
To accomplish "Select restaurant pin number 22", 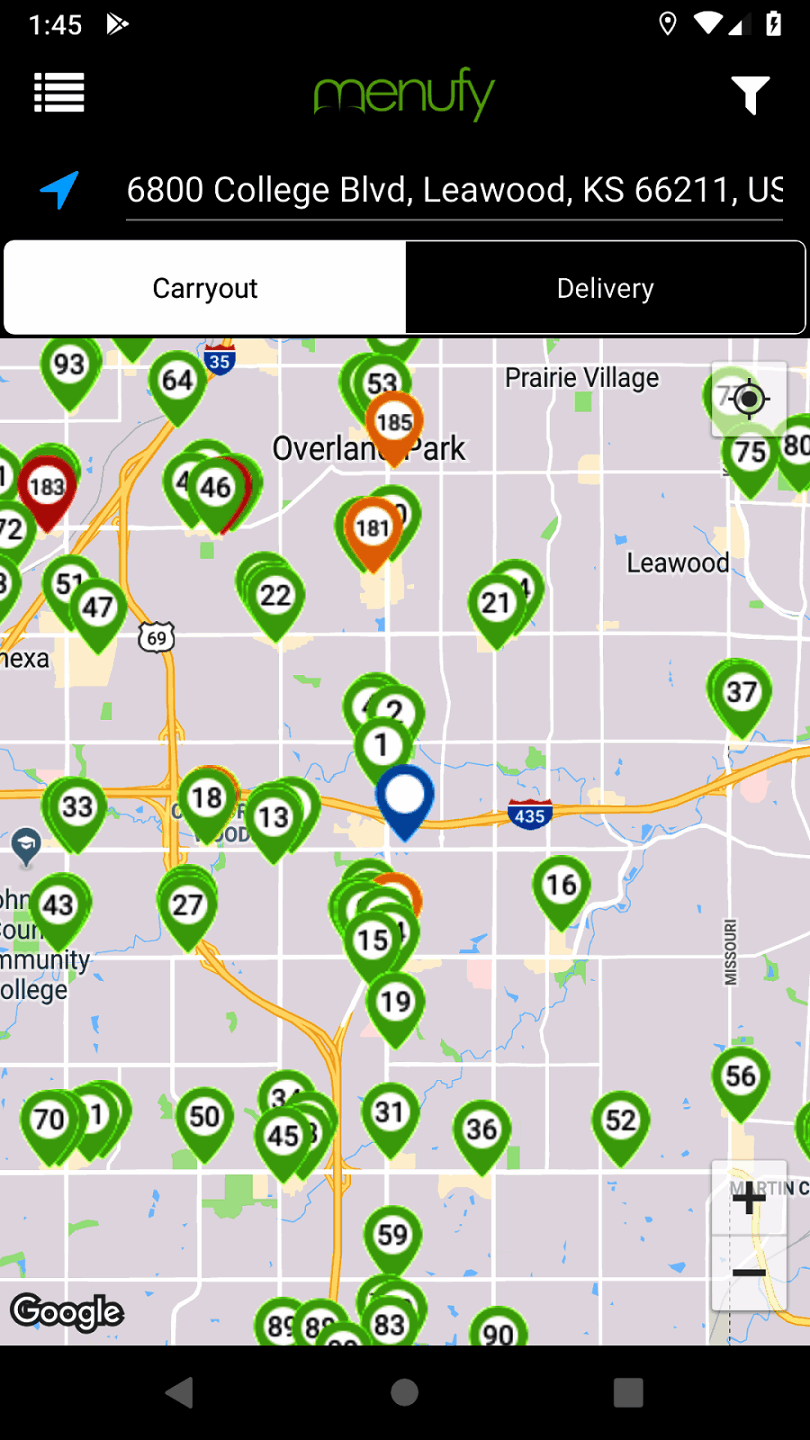I will pyautogui.click(x=275, y=596).
